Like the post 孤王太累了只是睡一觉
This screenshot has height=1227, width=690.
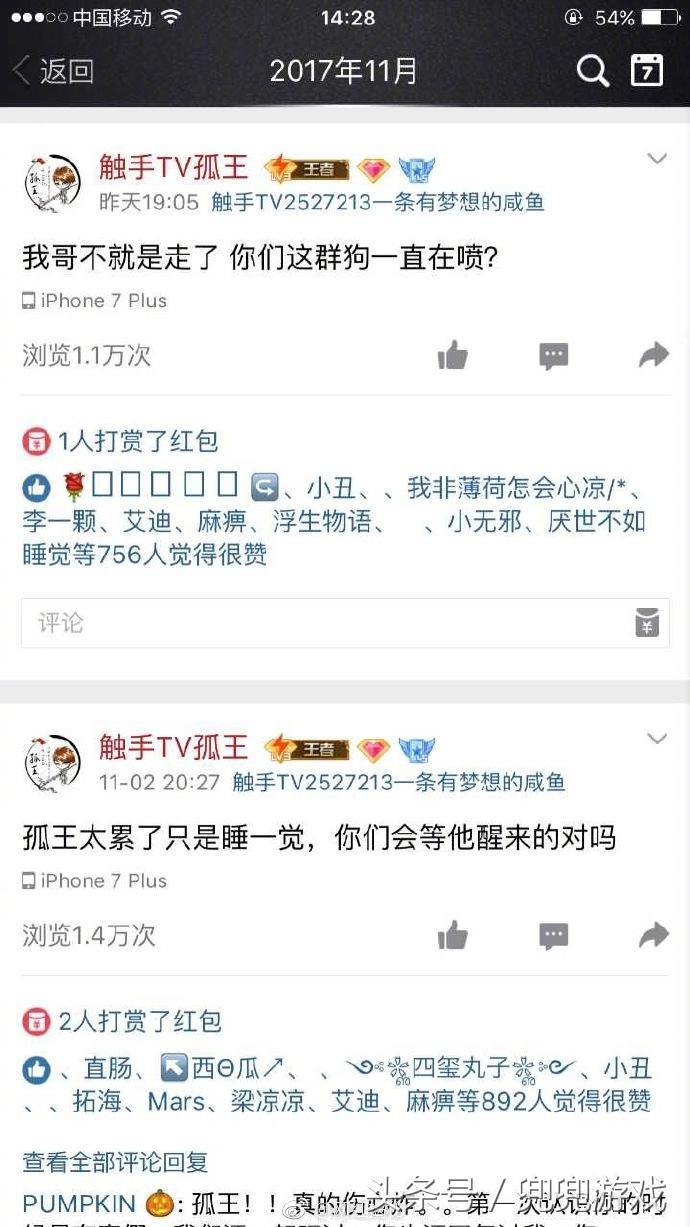tap(452, 935)
